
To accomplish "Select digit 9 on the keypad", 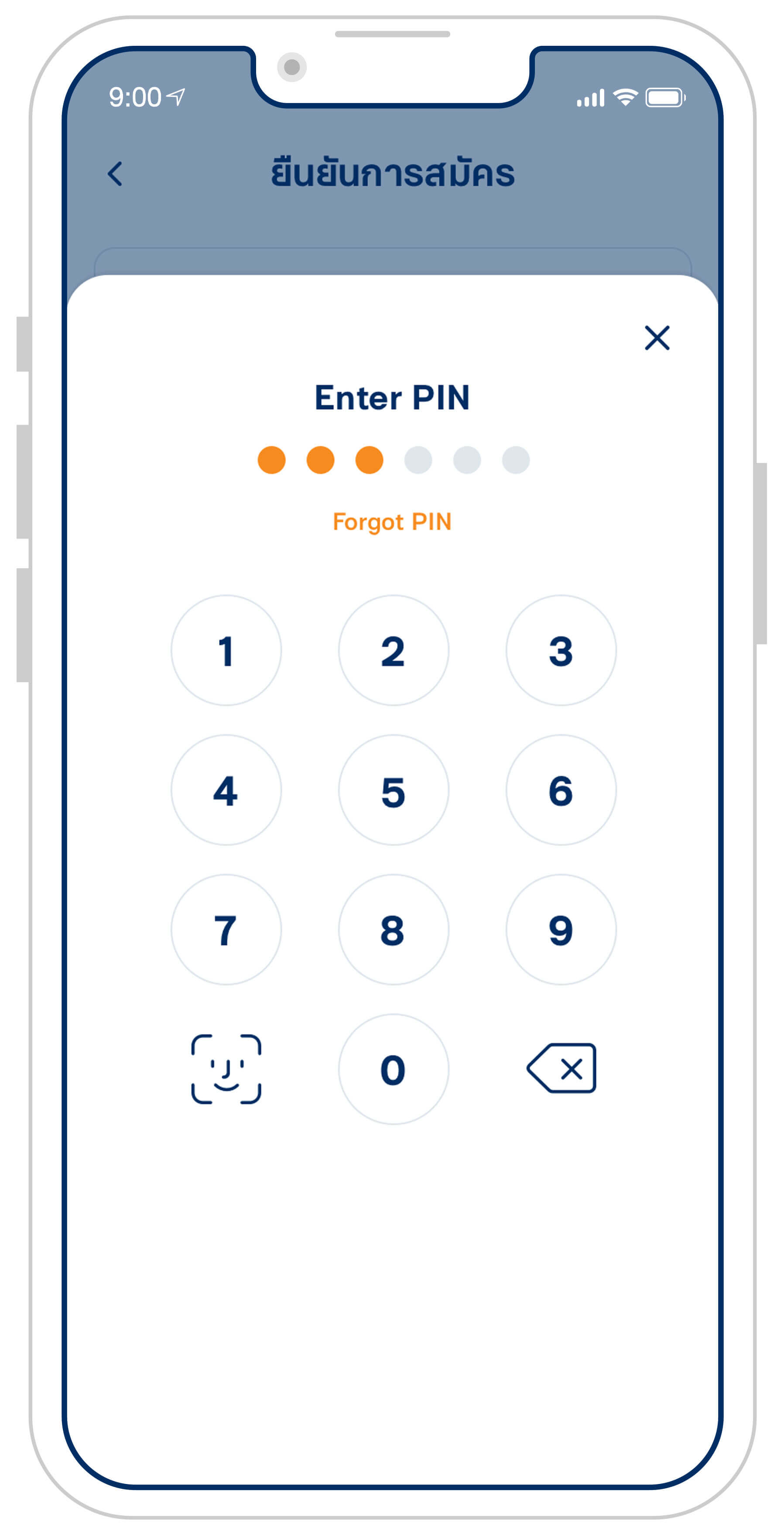I will [x=561, y=930].
